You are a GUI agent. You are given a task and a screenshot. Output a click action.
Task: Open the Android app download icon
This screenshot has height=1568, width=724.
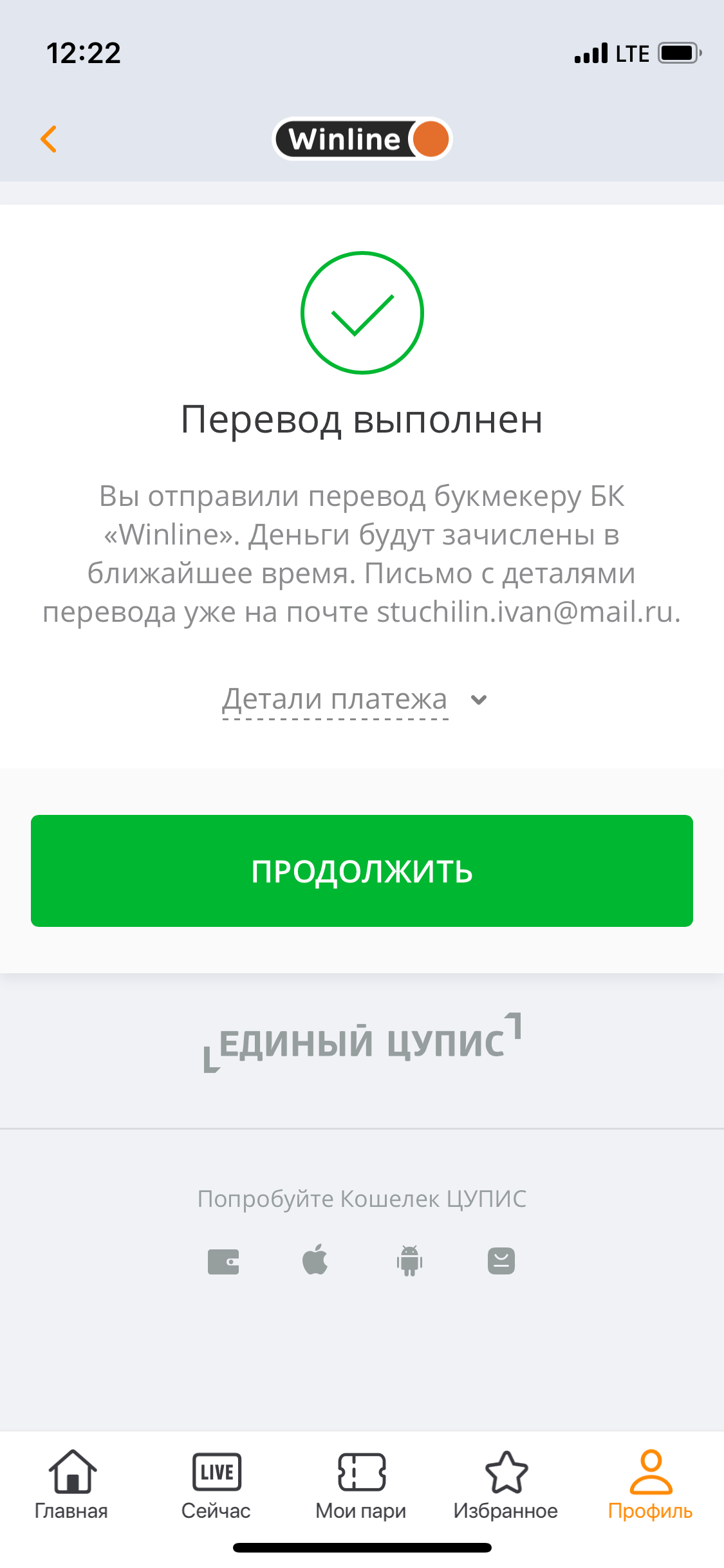pos(409,1261)
